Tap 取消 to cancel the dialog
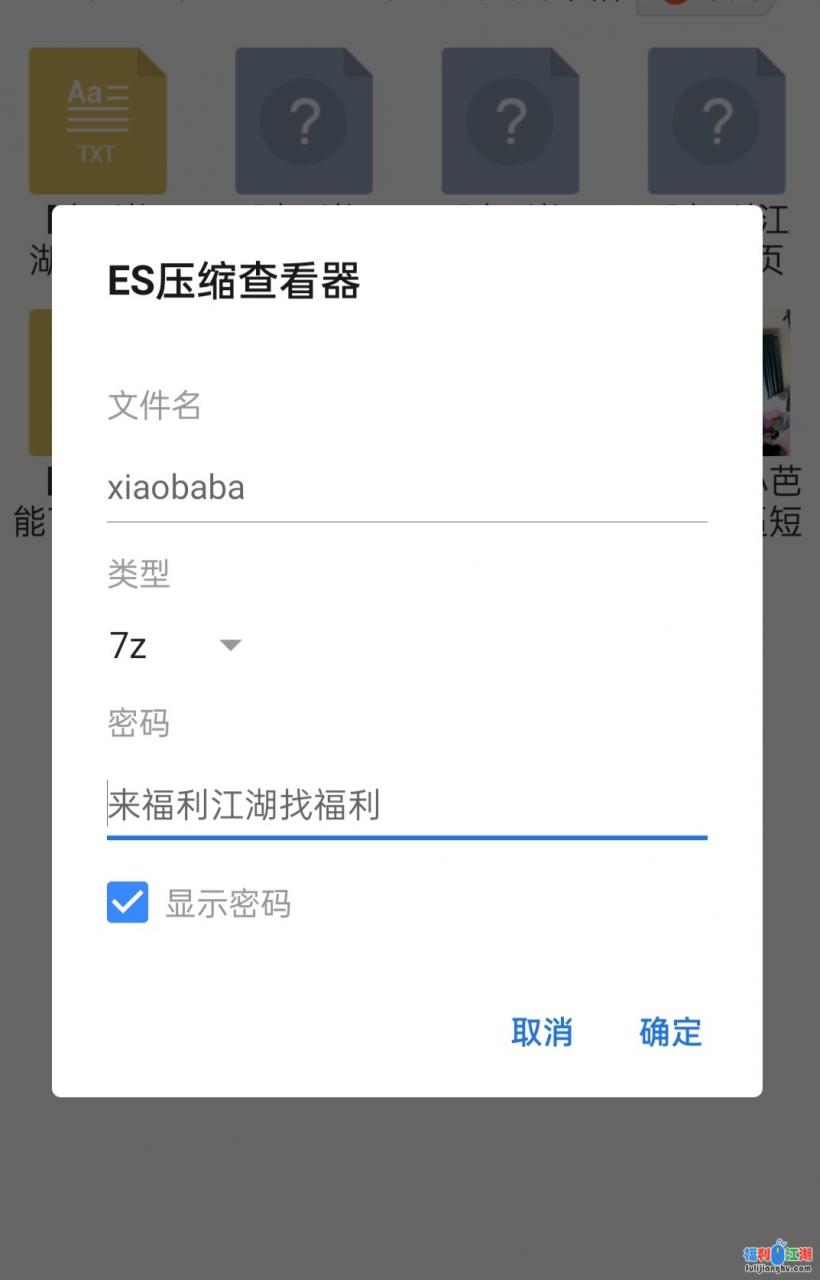The width and height of the screenshot is (820, 1280). (x=541, y=1032)
